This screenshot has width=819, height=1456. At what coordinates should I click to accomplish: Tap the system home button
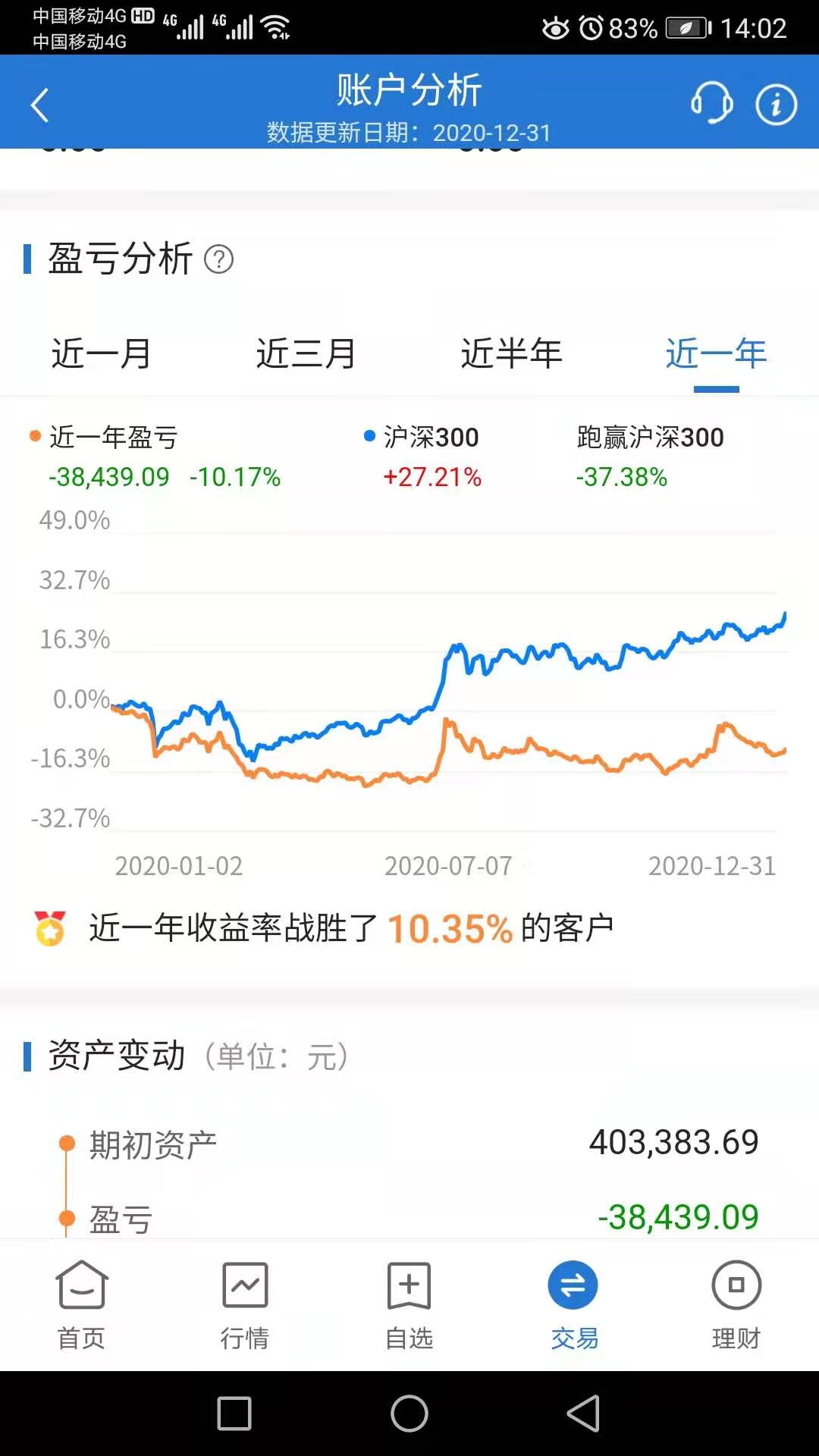point(409,1414)
